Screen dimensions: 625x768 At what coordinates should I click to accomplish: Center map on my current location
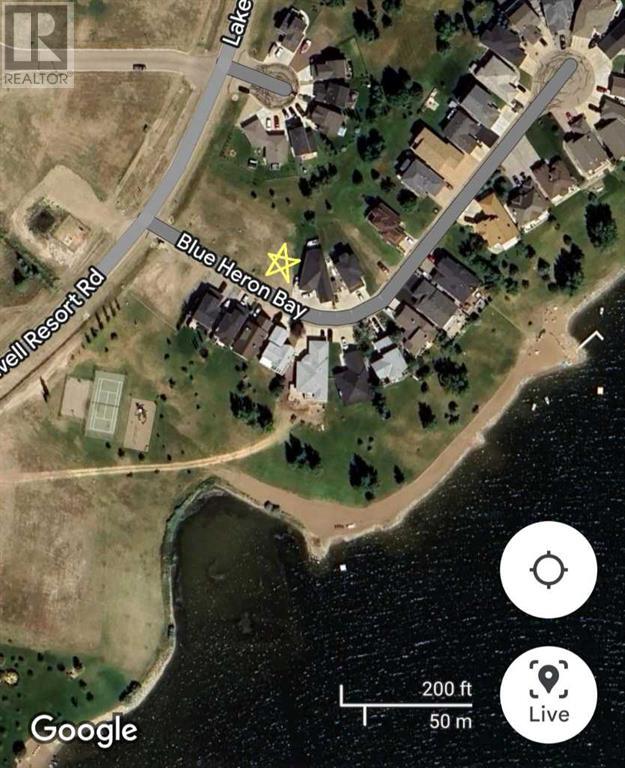coord(548,570)
